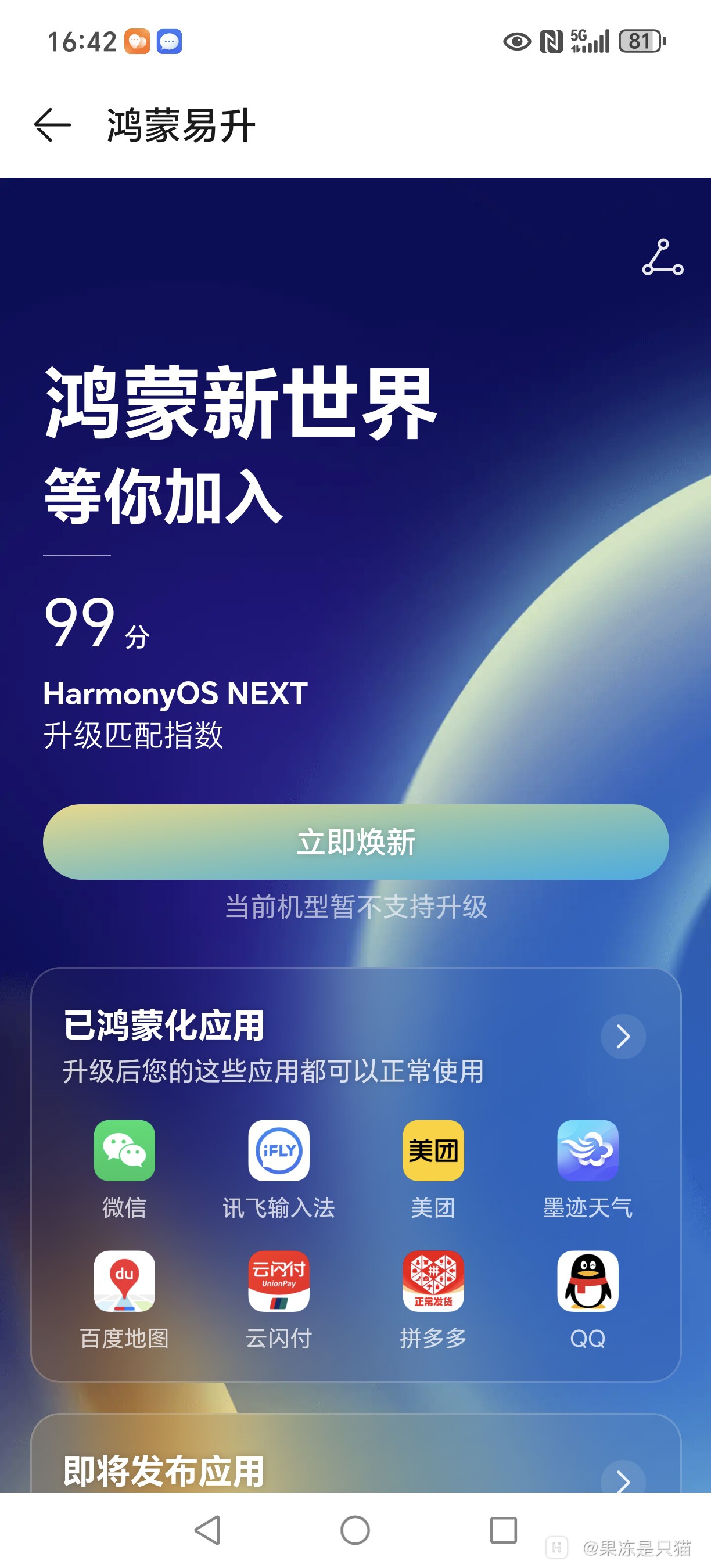The height and width of the screenshot is (1568, 711).
Task: Select the QQ app icon
Action: point(587,1281)
